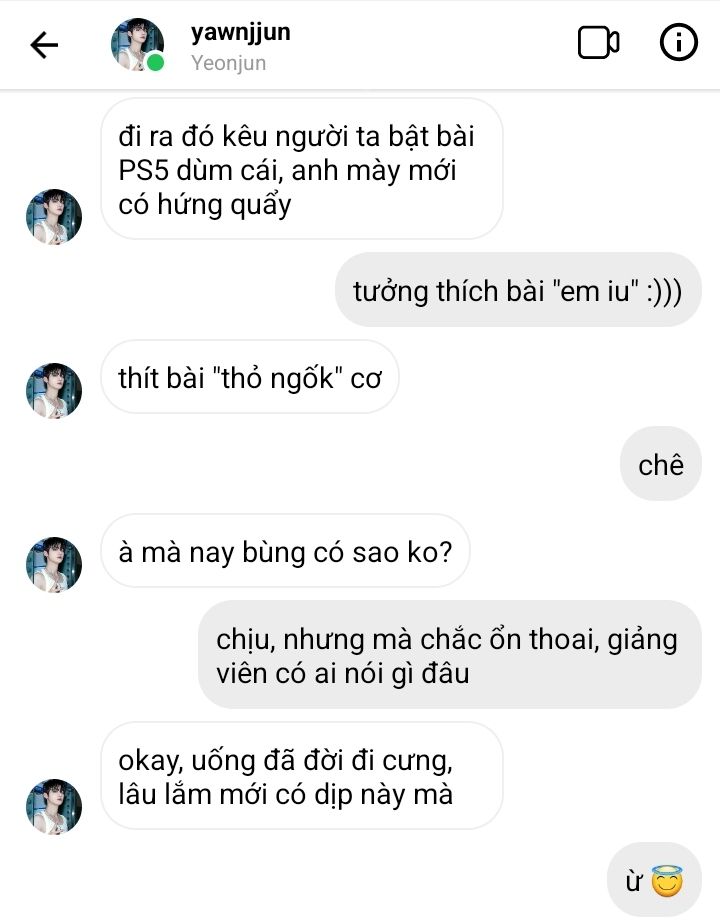Start a video call with yawnjjun
The height and width of the screenshot is (923, 720).
pyautogui.click(x=598, y=43)
